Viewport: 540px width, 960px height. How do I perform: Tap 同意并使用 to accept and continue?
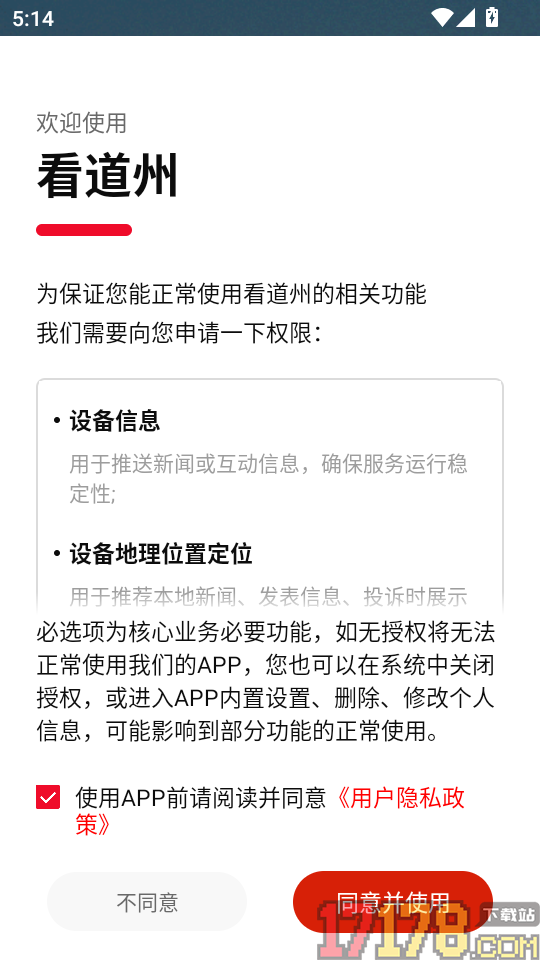pos(393,902)
